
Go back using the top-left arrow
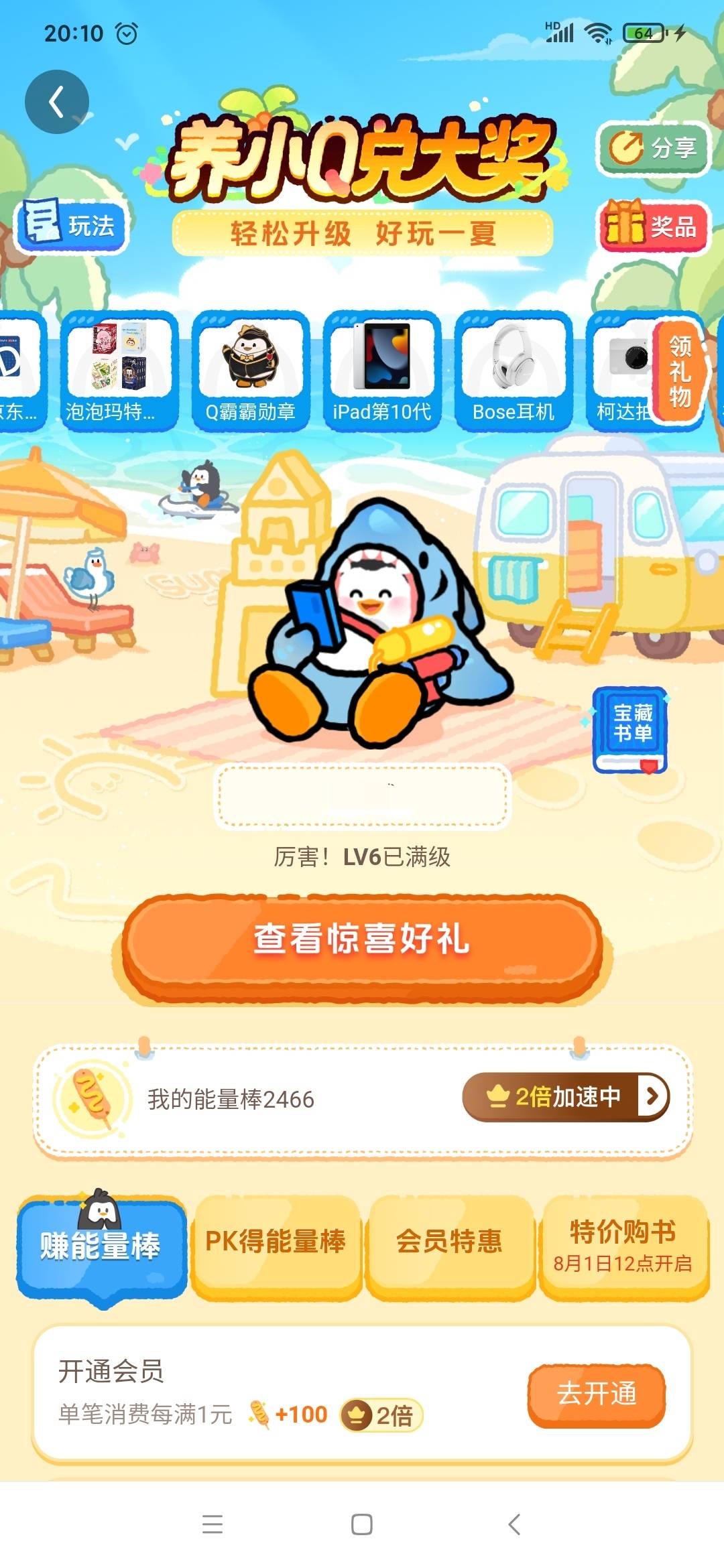pyautogui.click(x=57, y=102)
